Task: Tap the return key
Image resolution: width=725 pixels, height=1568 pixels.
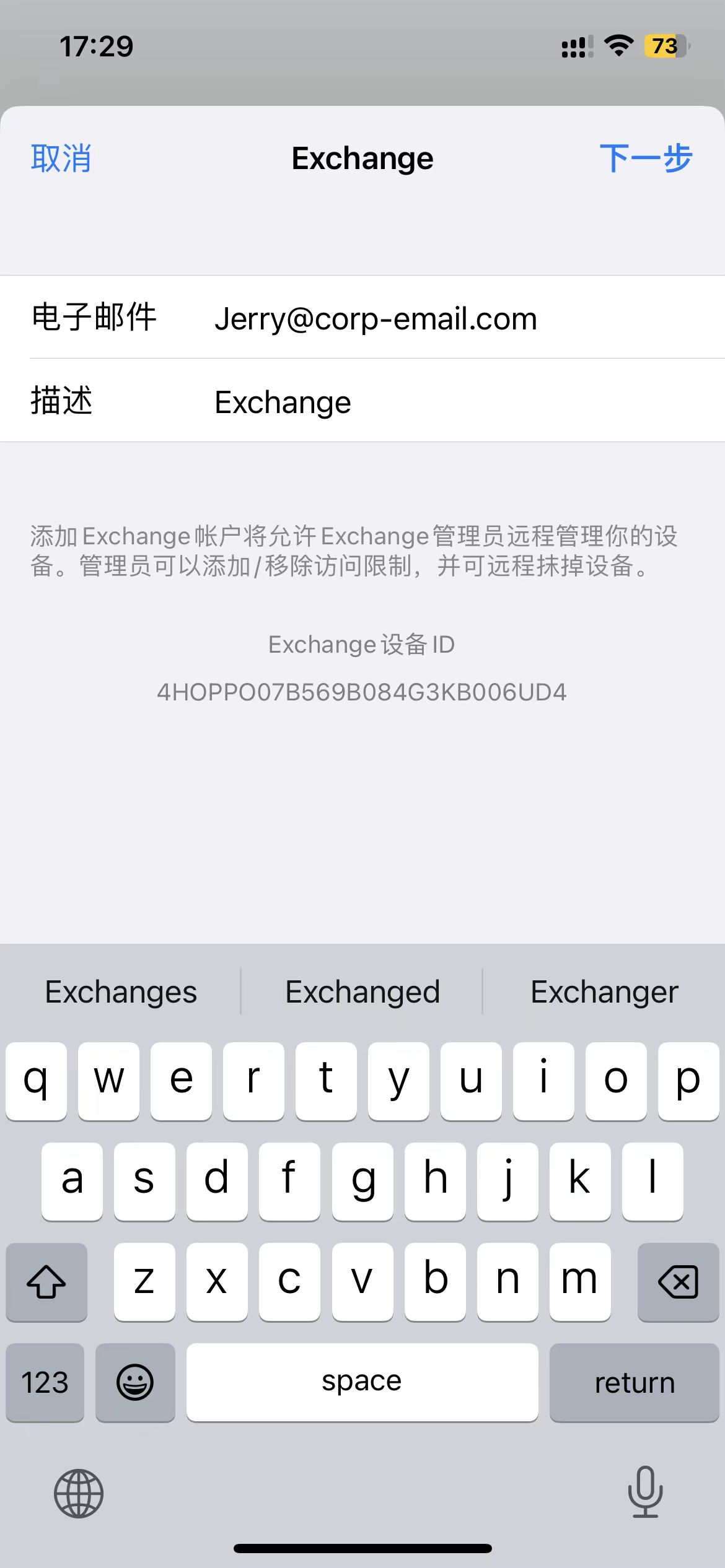Action: [634, 1382]
